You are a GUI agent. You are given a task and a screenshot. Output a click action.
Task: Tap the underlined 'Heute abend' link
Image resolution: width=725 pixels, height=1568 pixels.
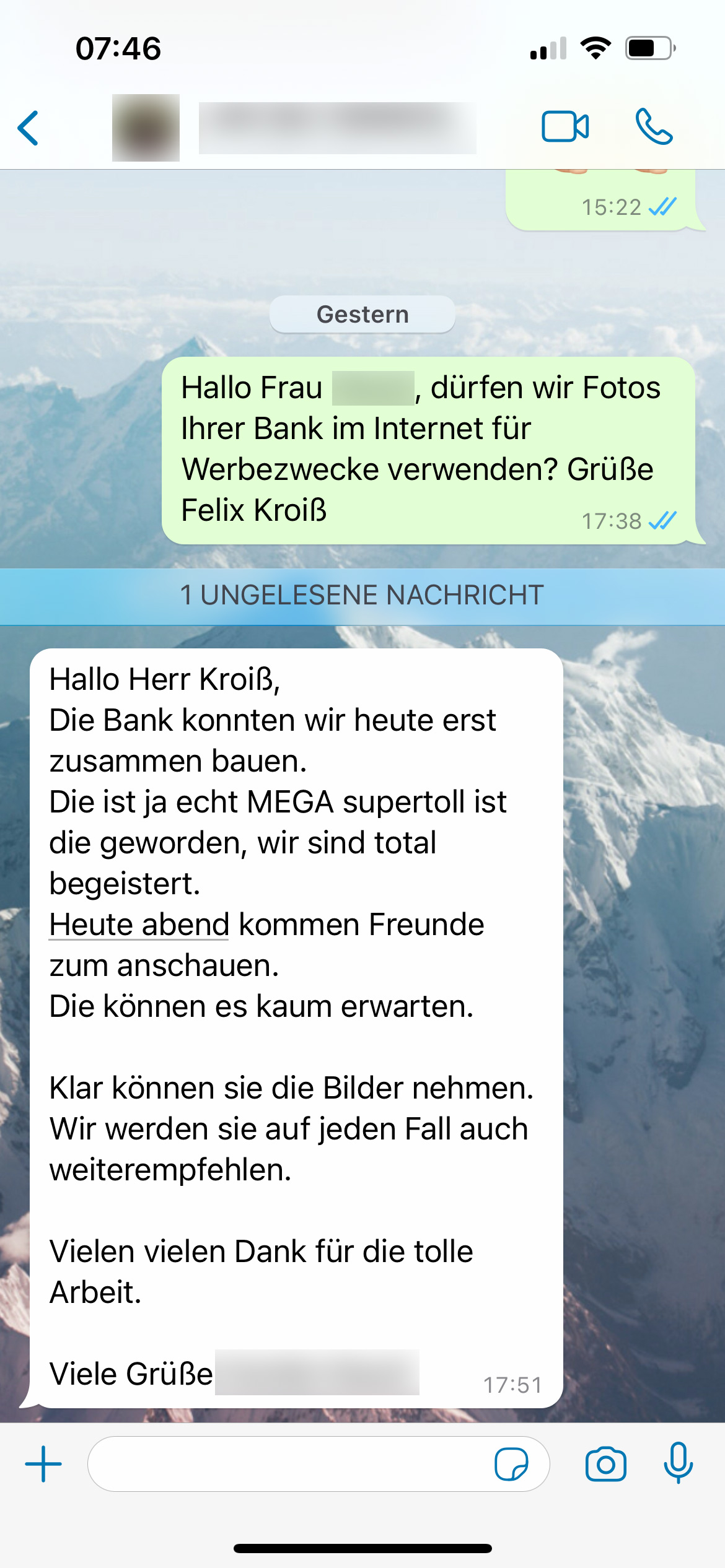point(139,925)
